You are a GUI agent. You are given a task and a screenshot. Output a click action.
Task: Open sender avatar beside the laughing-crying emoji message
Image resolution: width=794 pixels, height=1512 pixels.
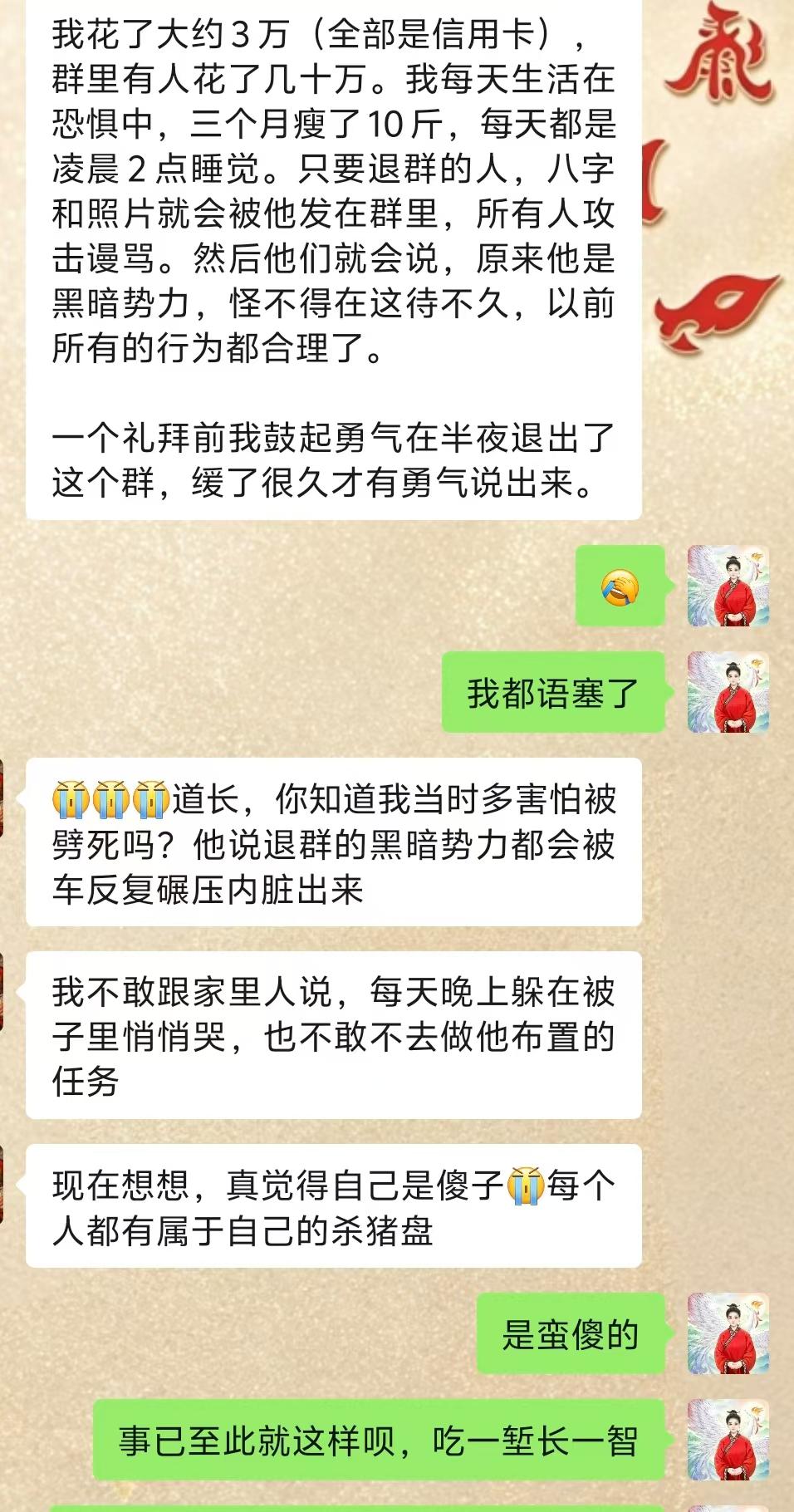[x=728, y=586]
